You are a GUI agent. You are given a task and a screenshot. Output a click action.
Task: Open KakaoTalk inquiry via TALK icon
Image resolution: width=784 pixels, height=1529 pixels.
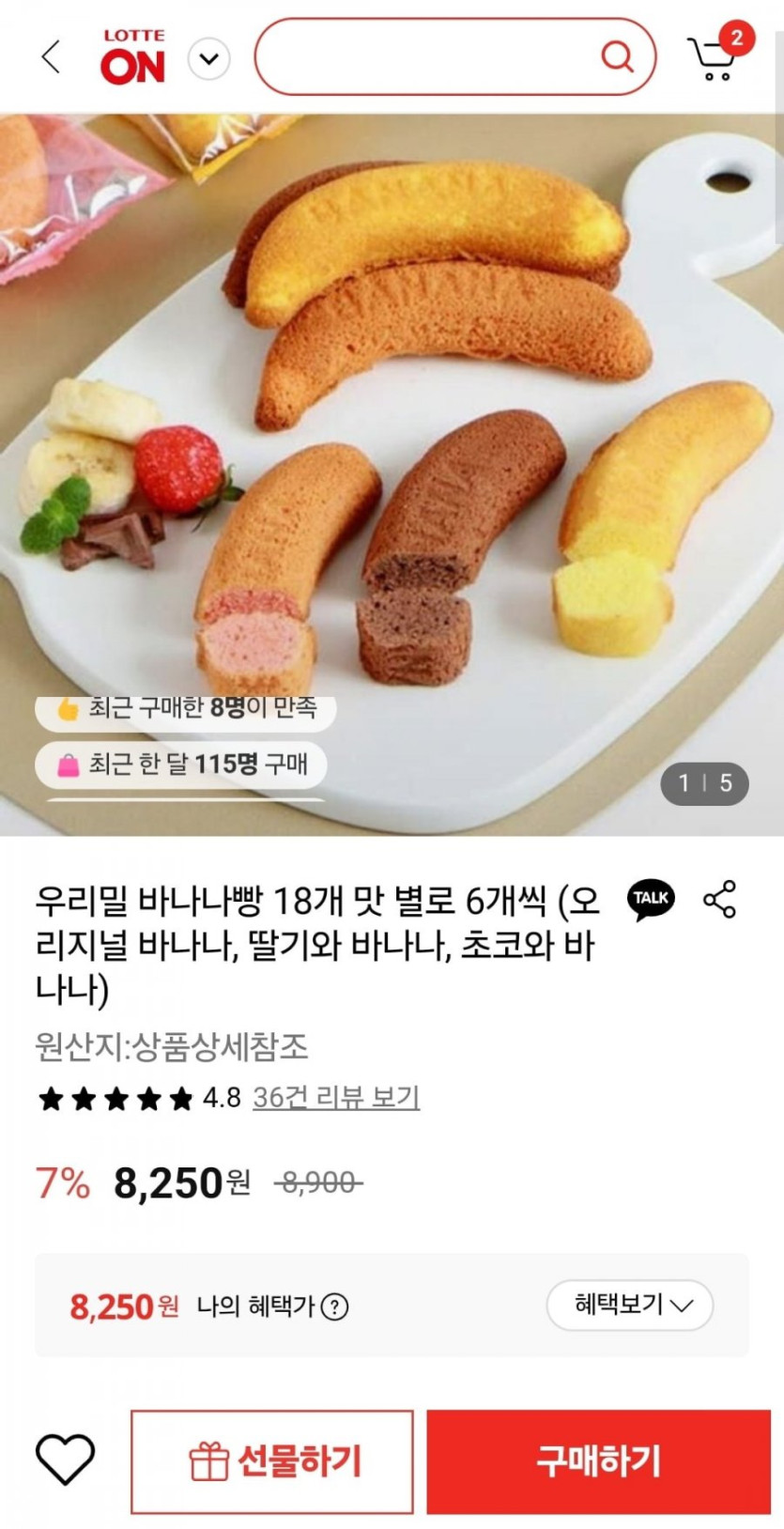(651, 899)
